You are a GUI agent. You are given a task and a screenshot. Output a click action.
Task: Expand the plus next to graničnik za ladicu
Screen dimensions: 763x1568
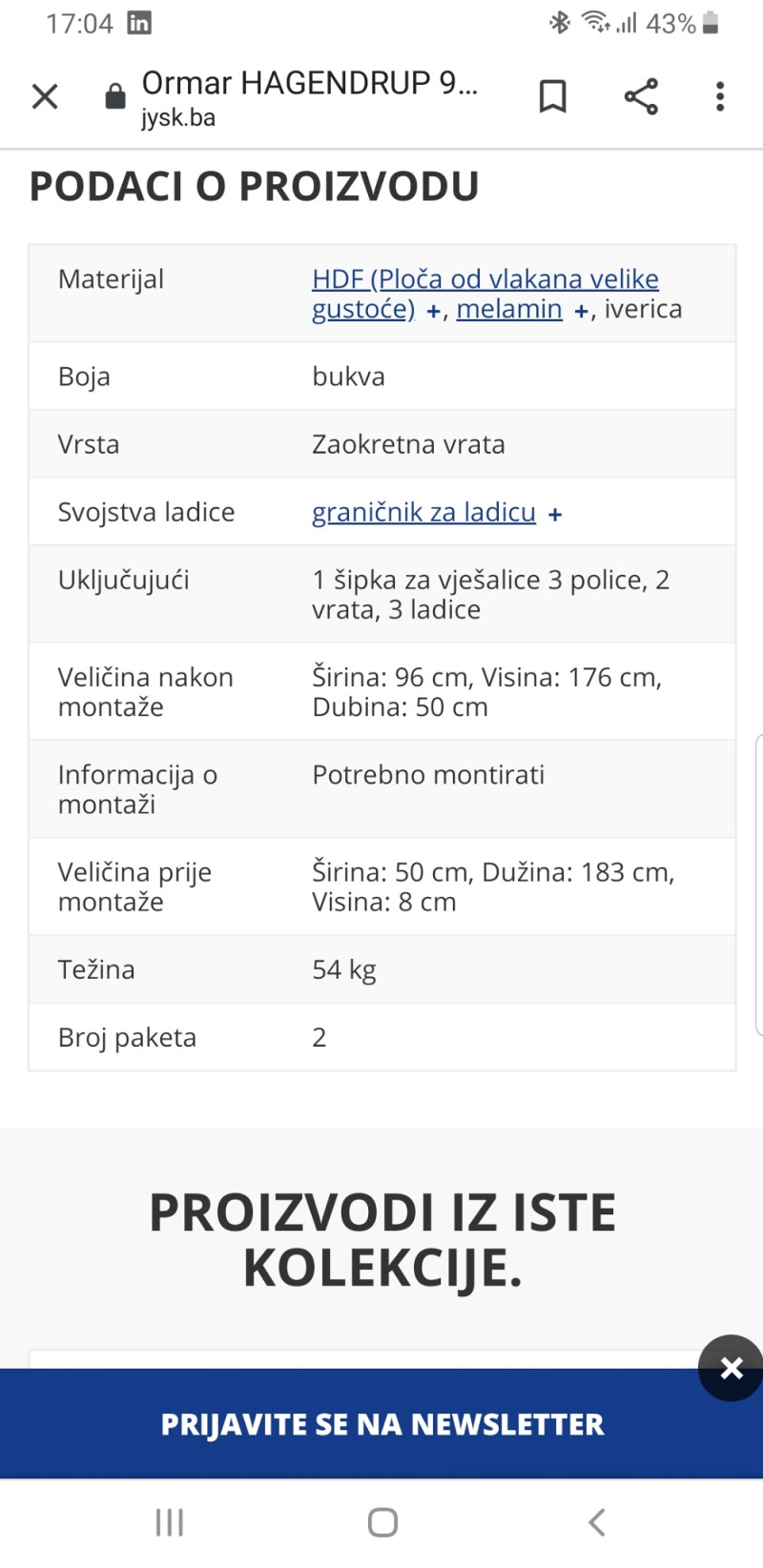[x=555, y=515]
